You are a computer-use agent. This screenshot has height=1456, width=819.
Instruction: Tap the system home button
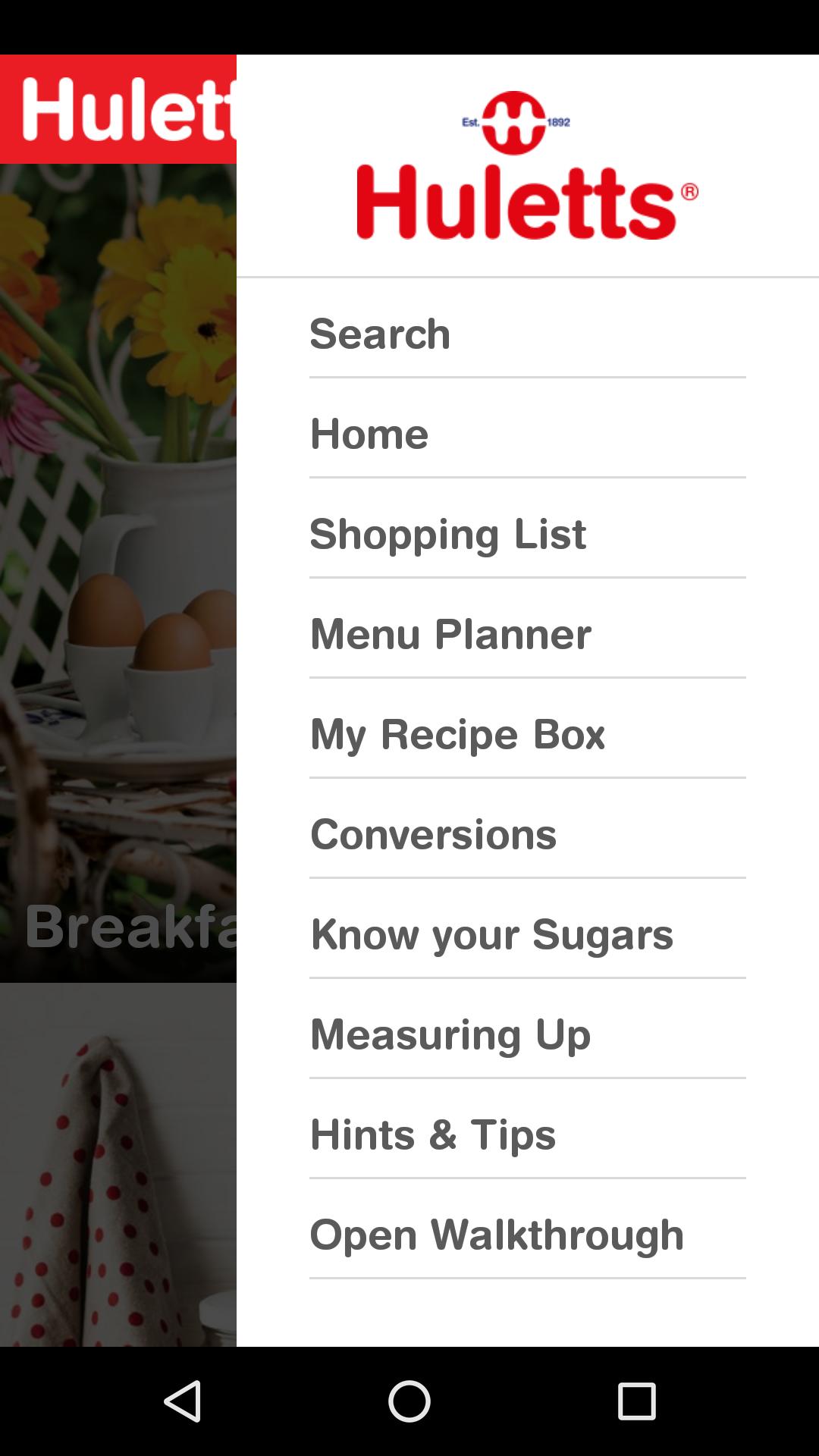409,1401
